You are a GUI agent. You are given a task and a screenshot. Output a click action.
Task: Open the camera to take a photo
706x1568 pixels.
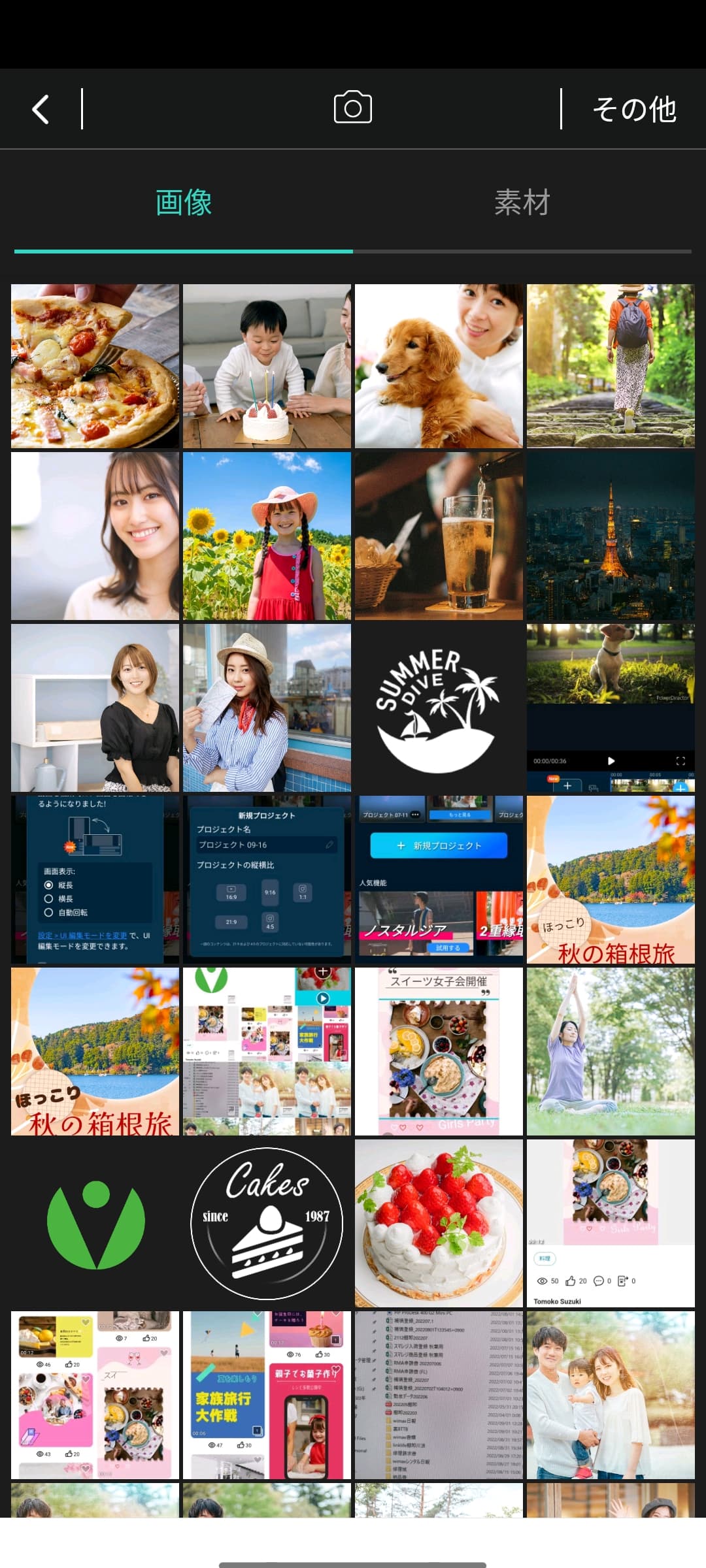[x=353, y=108]
